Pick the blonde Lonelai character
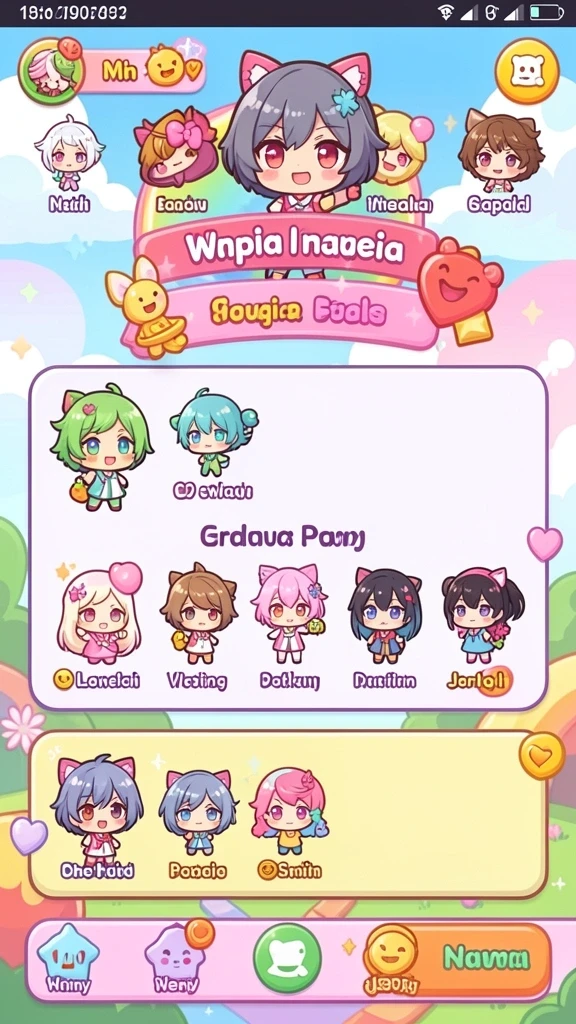 tap(98, 627)
